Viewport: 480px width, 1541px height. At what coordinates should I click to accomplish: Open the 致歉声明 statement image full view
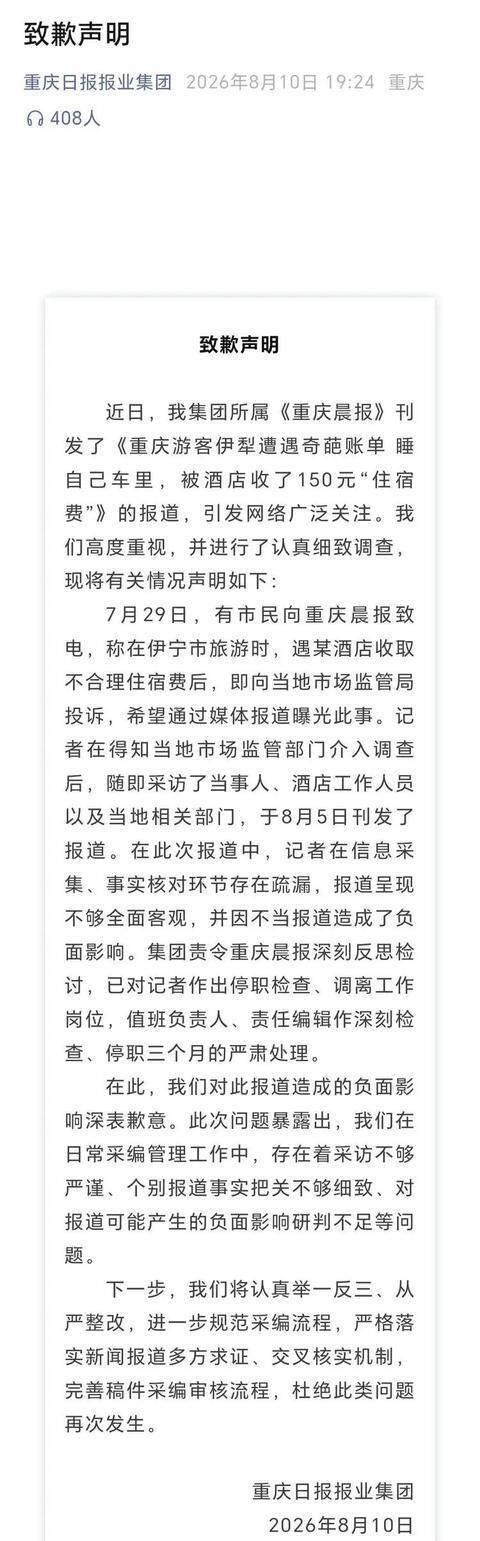[240, 918]
